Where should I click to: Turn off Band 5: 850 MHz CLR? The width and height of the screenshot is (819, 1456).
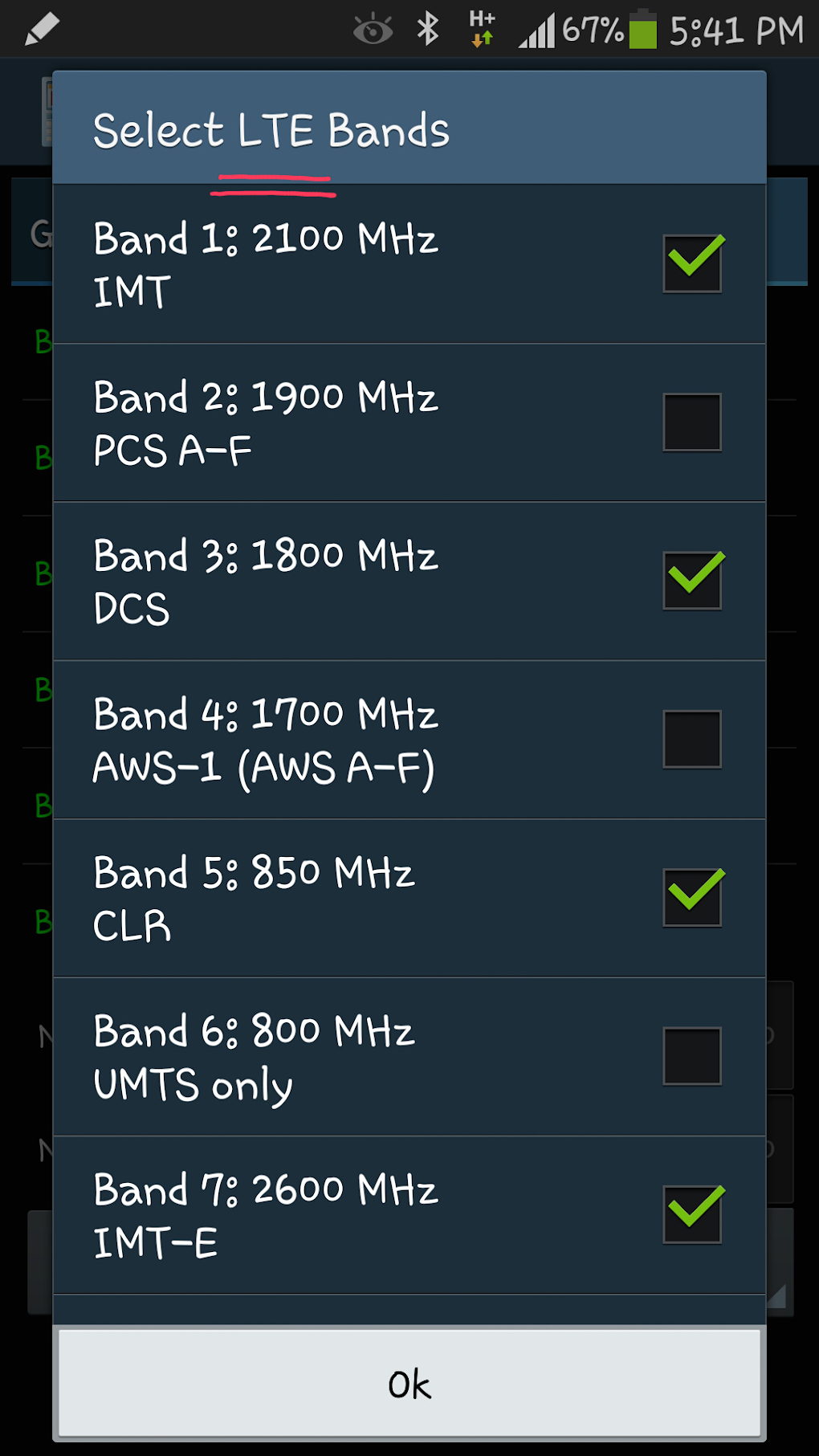click(691, 897)
